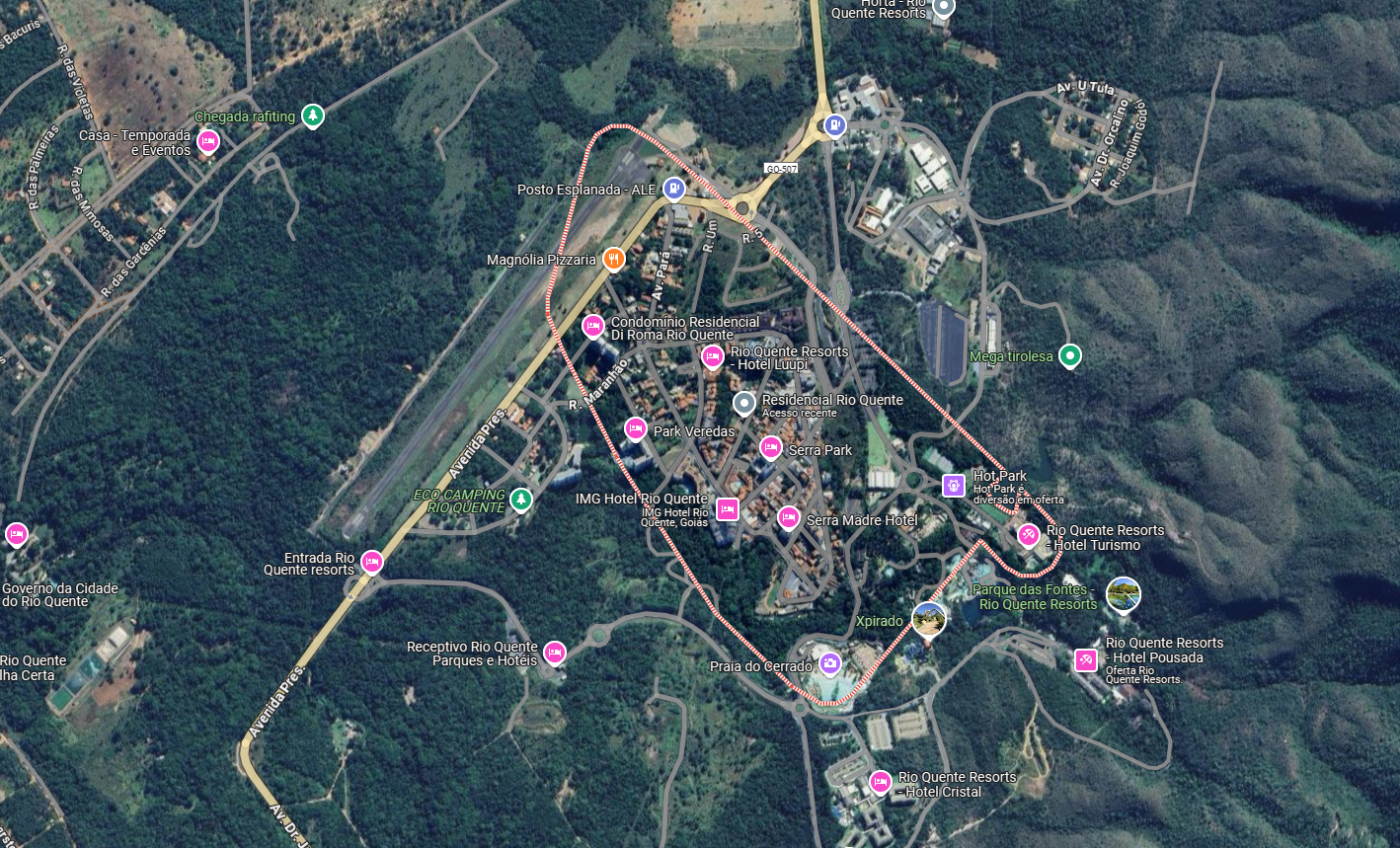This screenshot has width=1400, height=848.
Task: Select the Park Veredas hotel pin
Action: [x=636, y=428]
